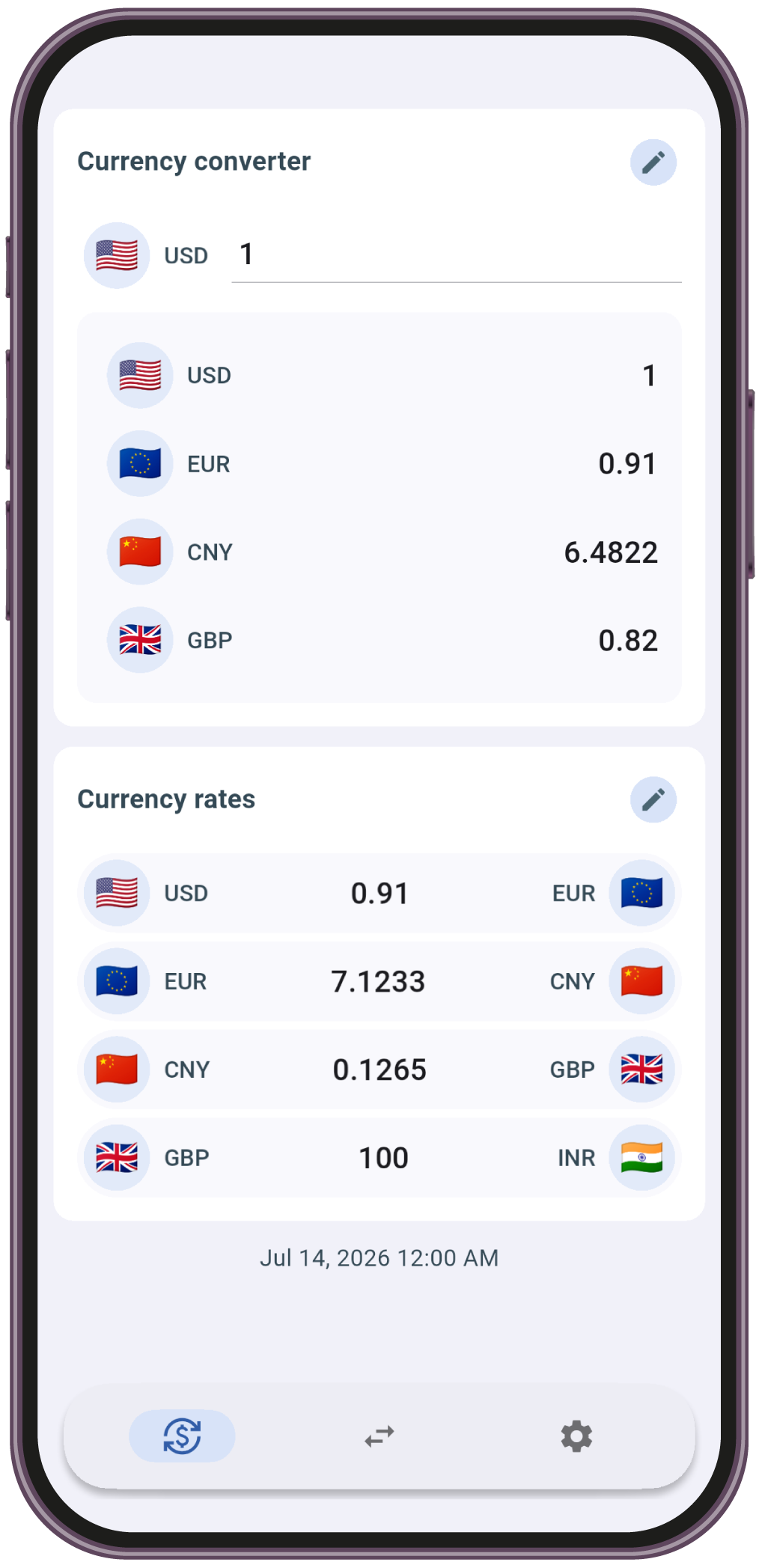Screen dimensions: 759x1568
Task: Open the Currency rates edit pencil
Action: 653,799
